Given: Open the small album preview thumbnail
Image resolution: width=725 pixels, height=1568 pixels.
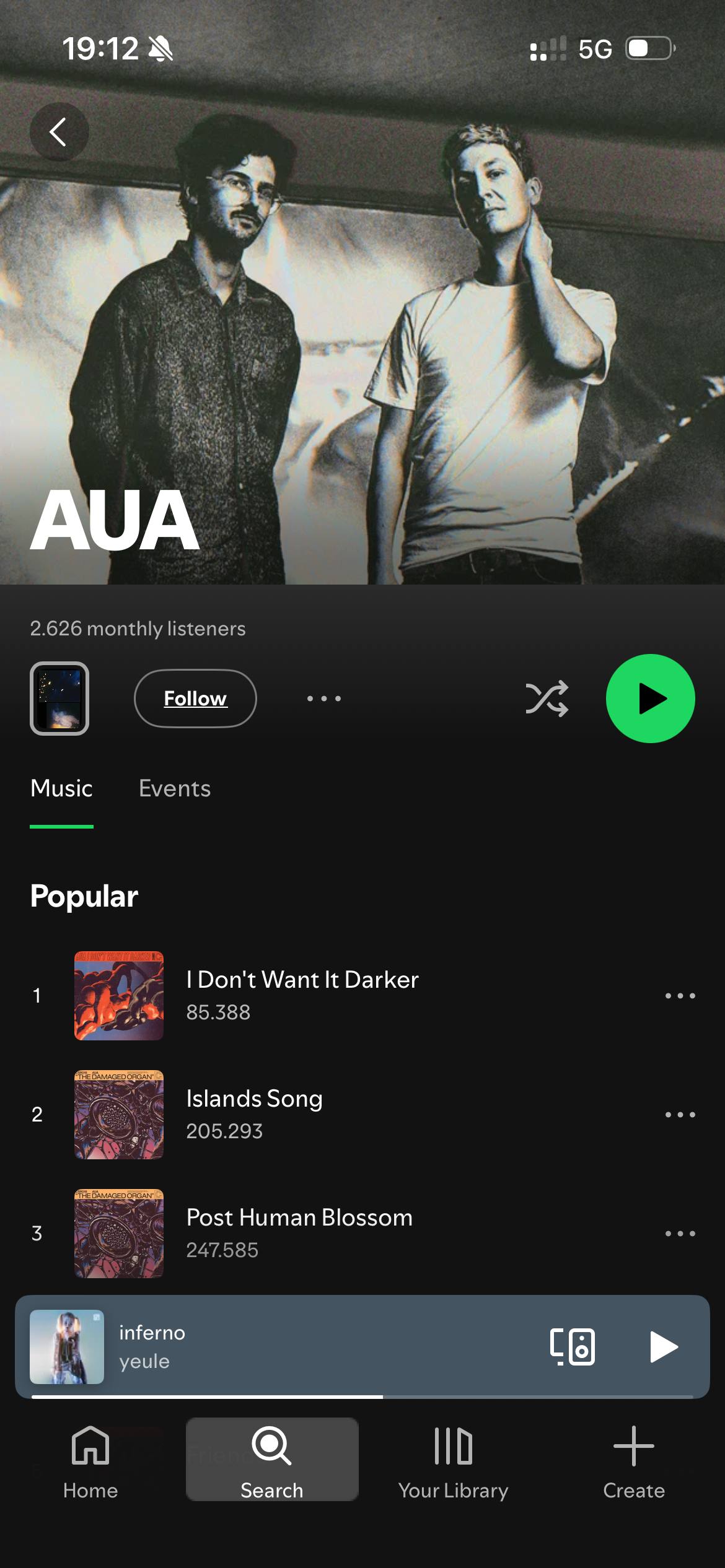Looking at the screenshot, I should pyautogui.click(x=59, y=699).
